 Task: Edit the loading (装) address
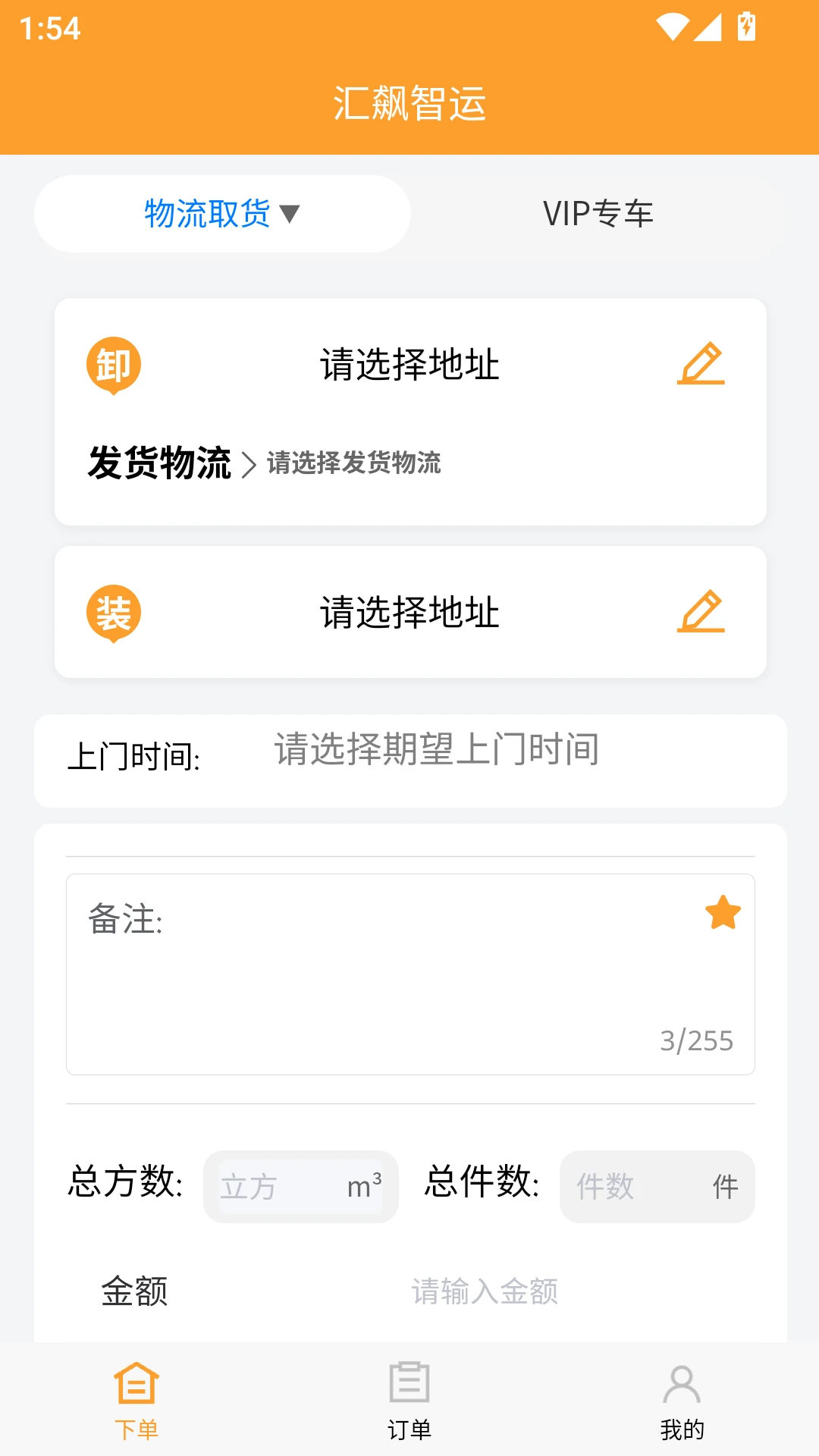click(x=701, y=611)
